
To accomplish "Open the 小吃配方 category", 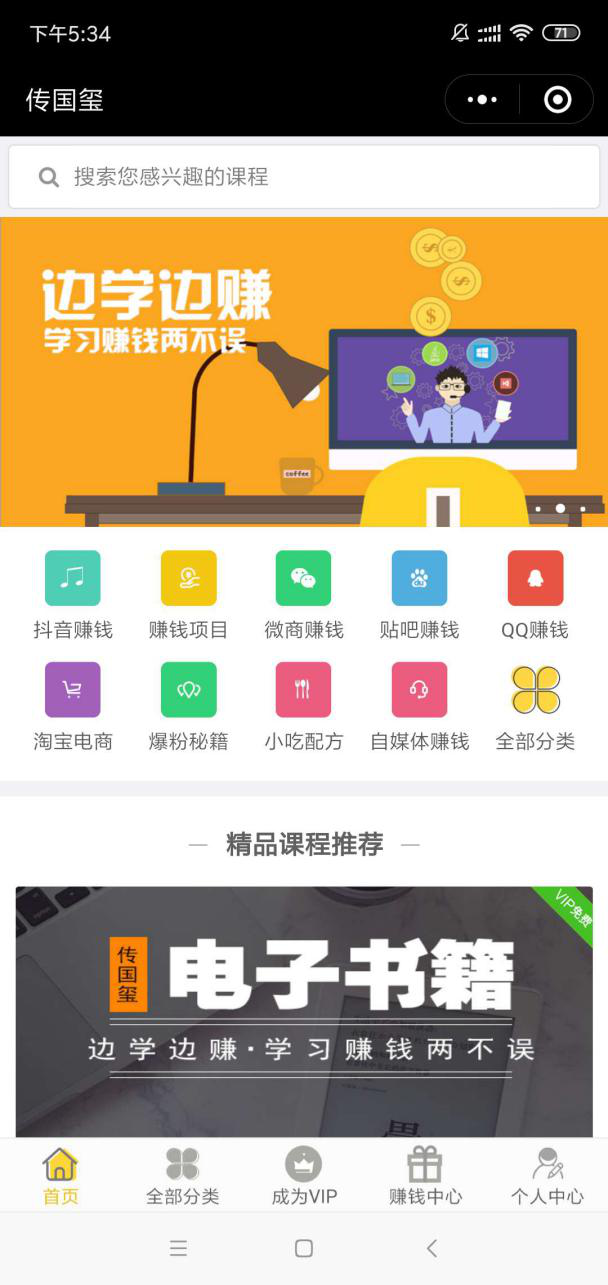I will coord(304,707).
